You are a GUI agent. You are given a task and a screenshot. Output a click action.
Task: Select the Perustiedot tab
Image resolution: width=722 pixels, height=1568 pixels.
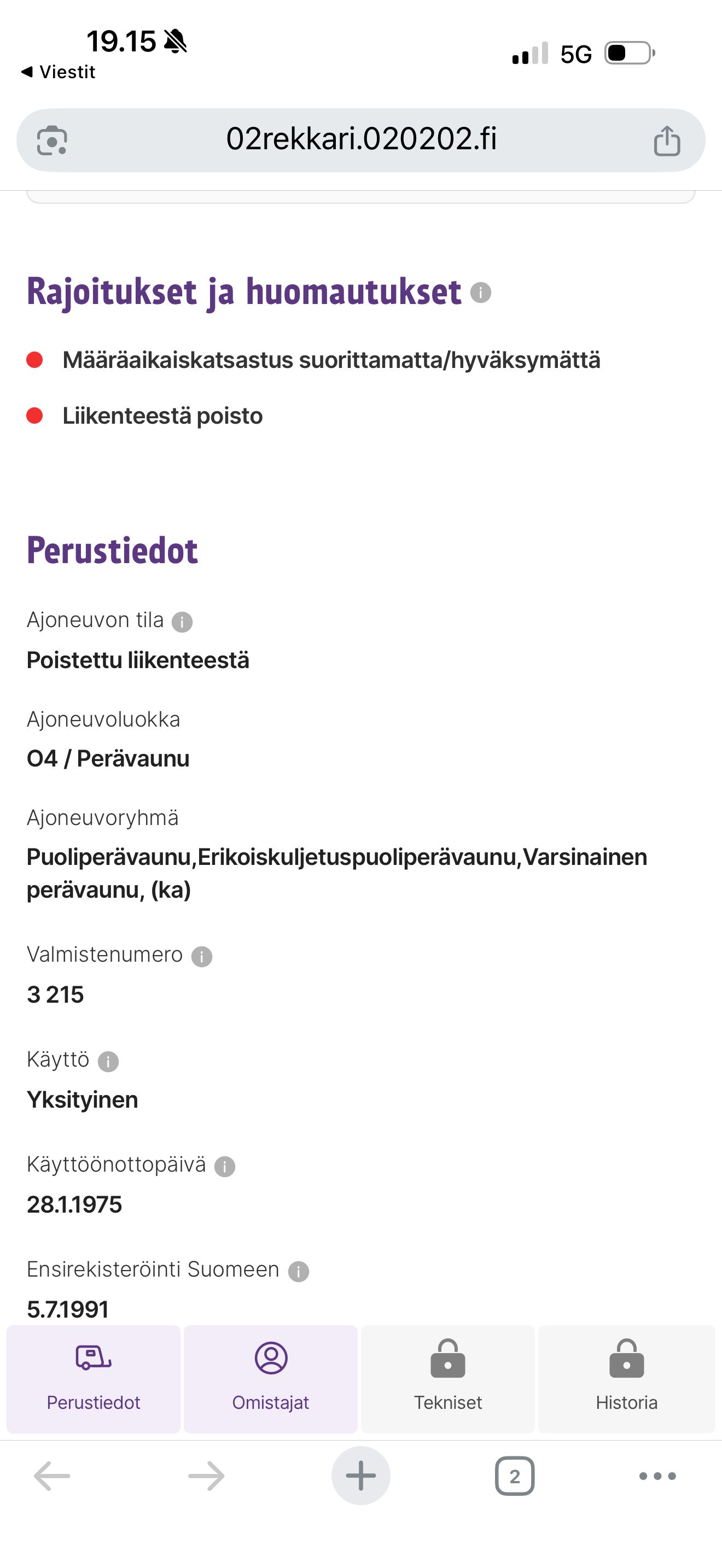click(x=93, y=1379)
